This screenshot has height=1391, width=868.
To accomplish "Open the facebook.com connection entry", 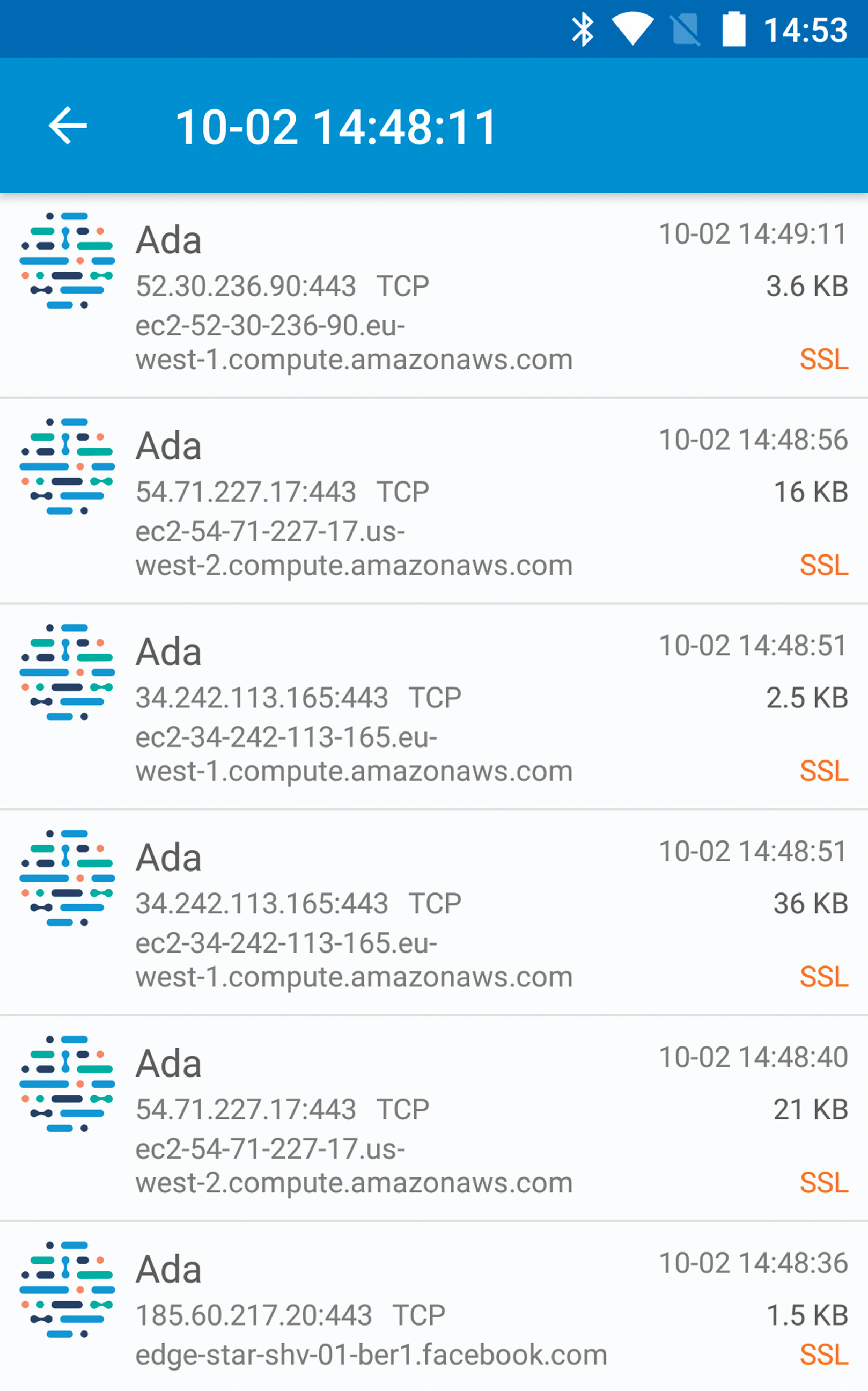I will coord(434,1308).
